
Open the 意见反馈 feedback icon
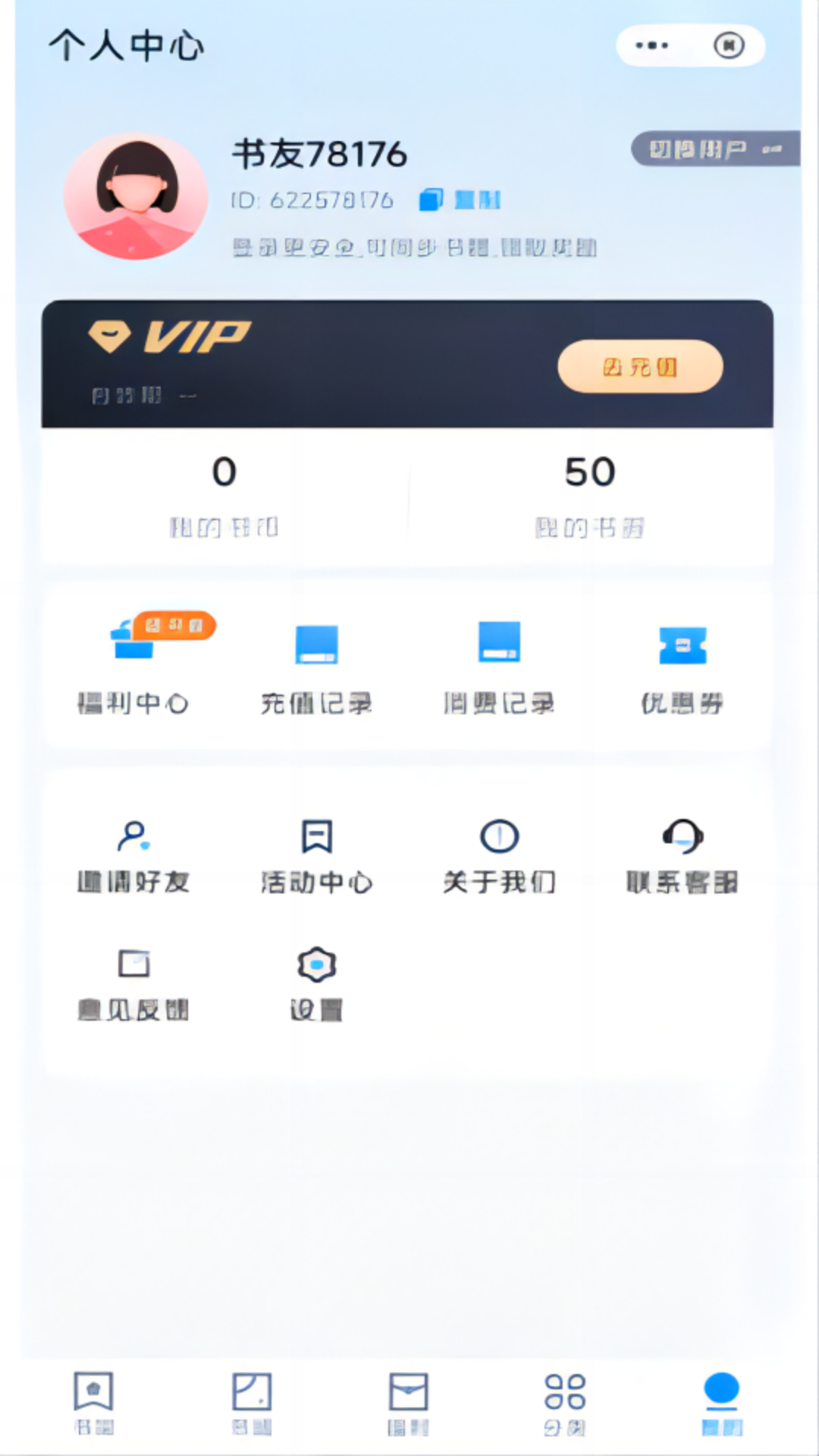pos(135,982)
